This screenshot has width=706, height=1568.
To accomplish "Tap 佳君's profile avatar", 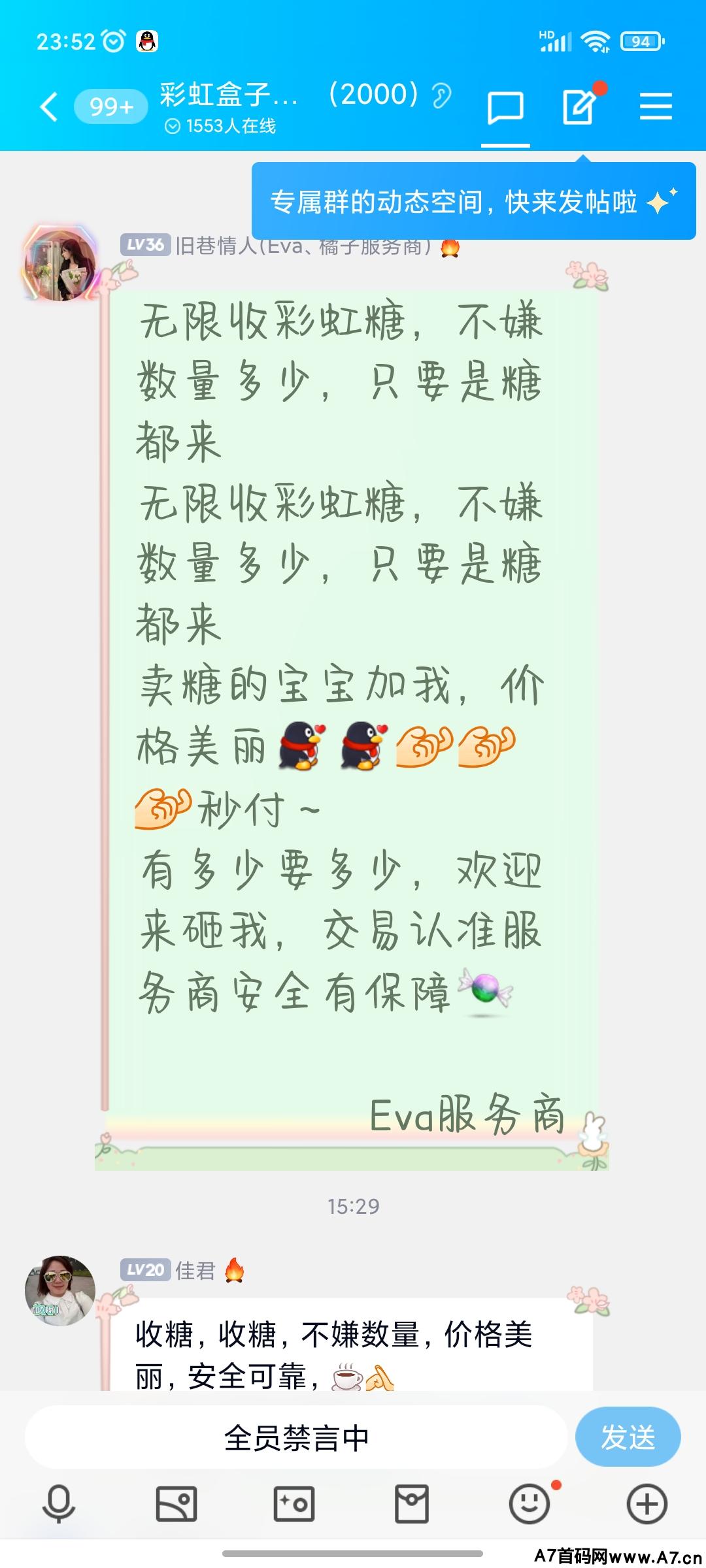I will pyautogui.click(x=60, y=1290).
